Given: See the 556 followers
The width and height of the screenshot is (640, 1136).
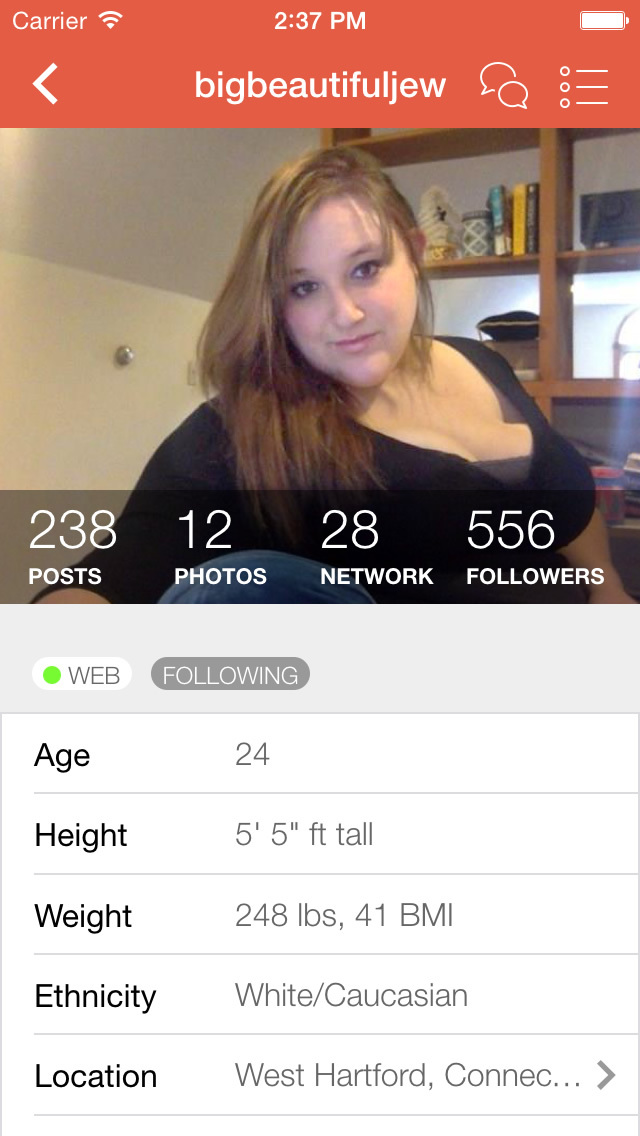Looking at the screenshot, I should click(534, 547).
